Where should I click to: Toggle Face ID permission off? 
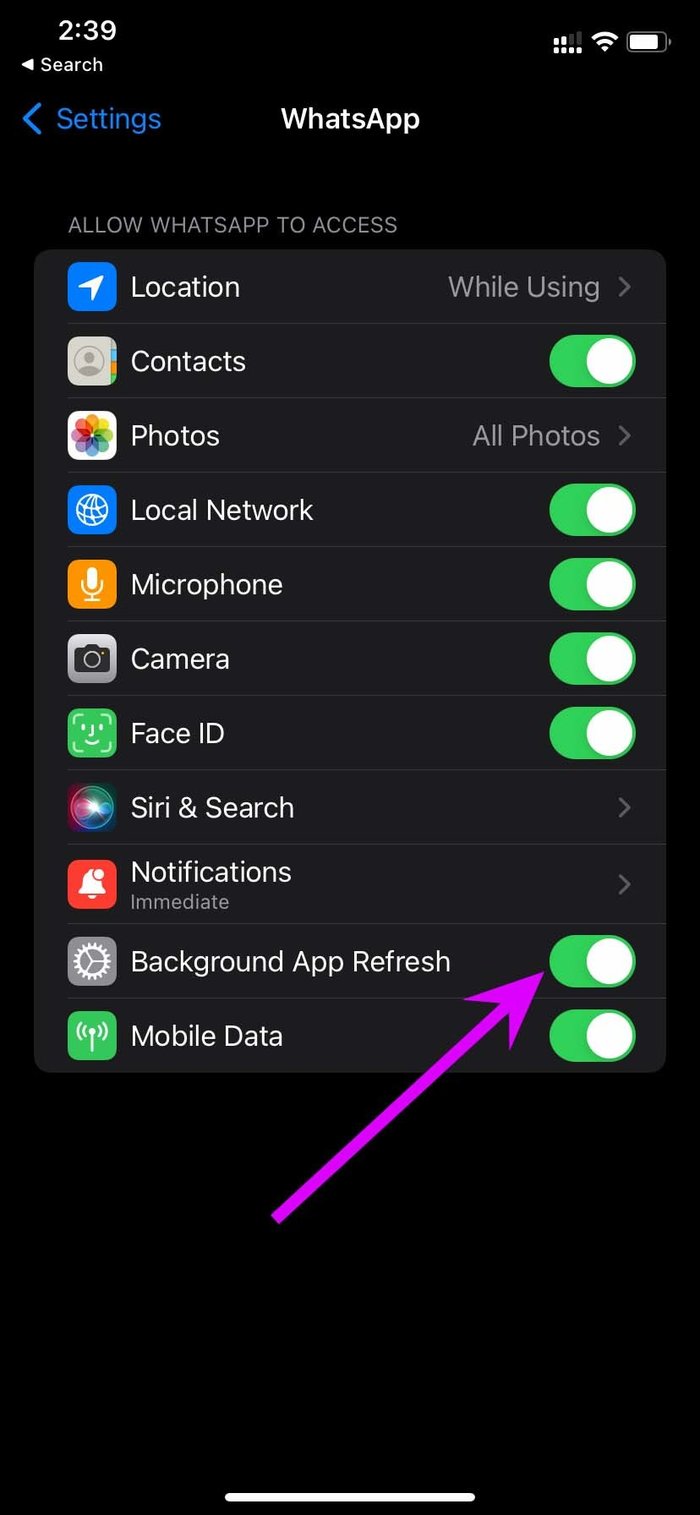[x=592, y=733]
